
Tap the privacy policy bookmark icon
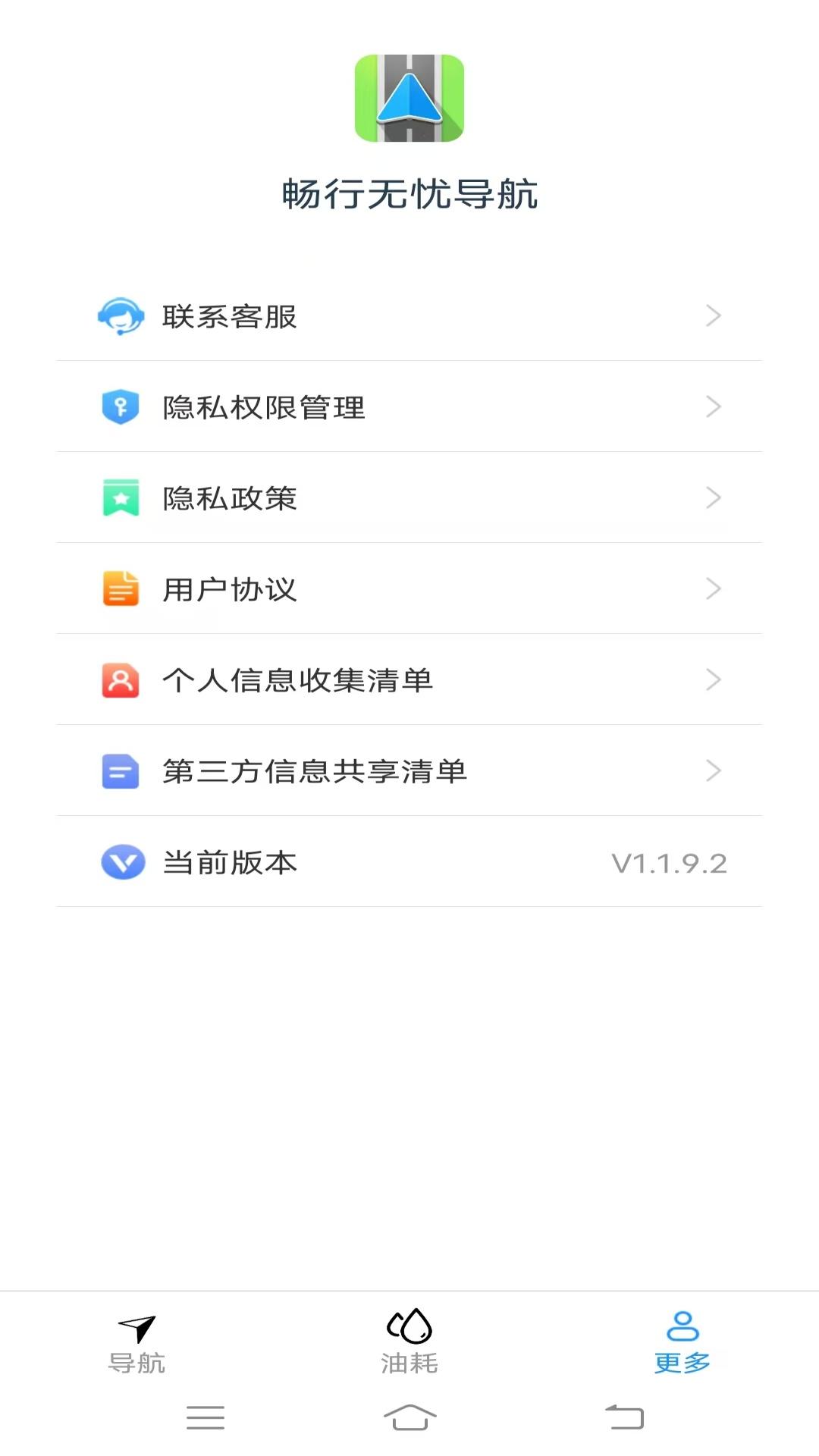tap(121, 498)
